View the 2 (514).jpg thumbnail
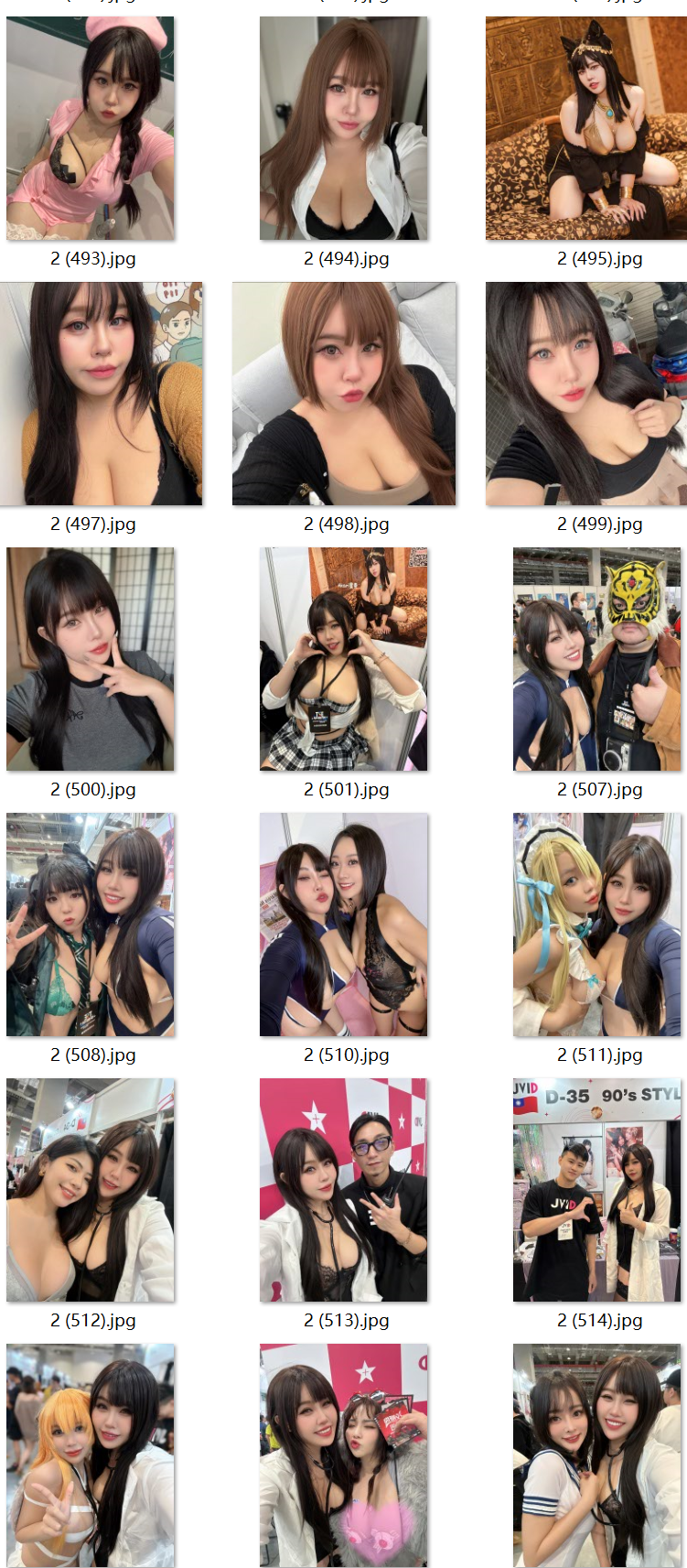 (x=597, y=1191)
